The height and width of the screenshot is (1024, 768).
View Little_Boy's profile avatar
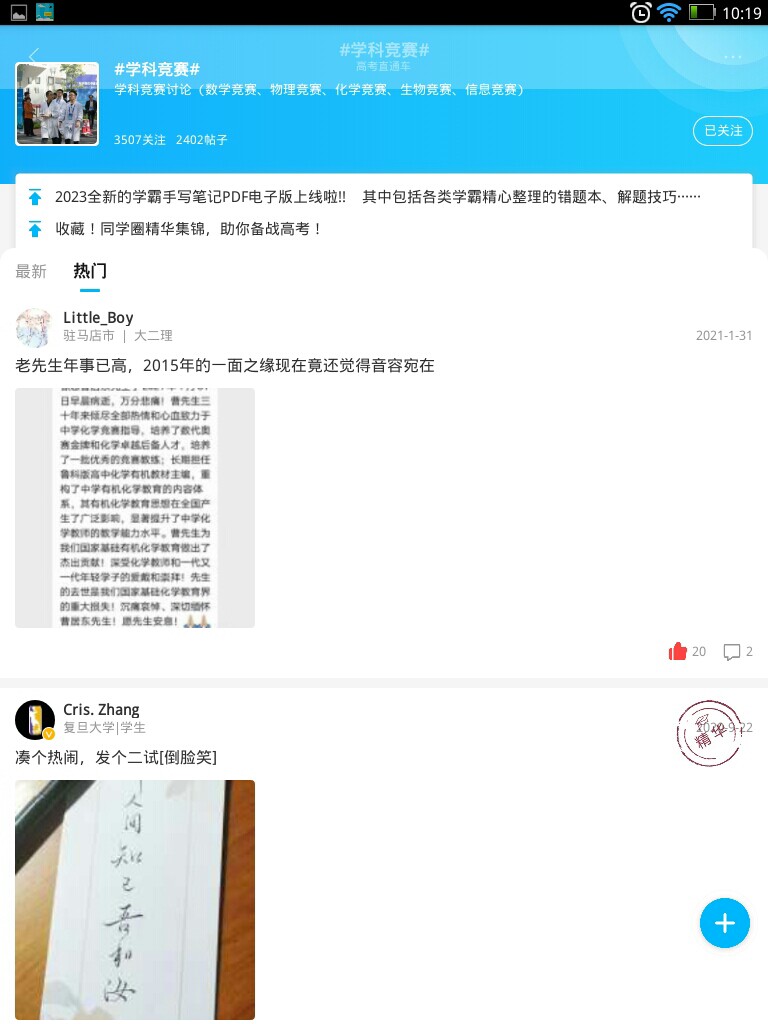35,327
